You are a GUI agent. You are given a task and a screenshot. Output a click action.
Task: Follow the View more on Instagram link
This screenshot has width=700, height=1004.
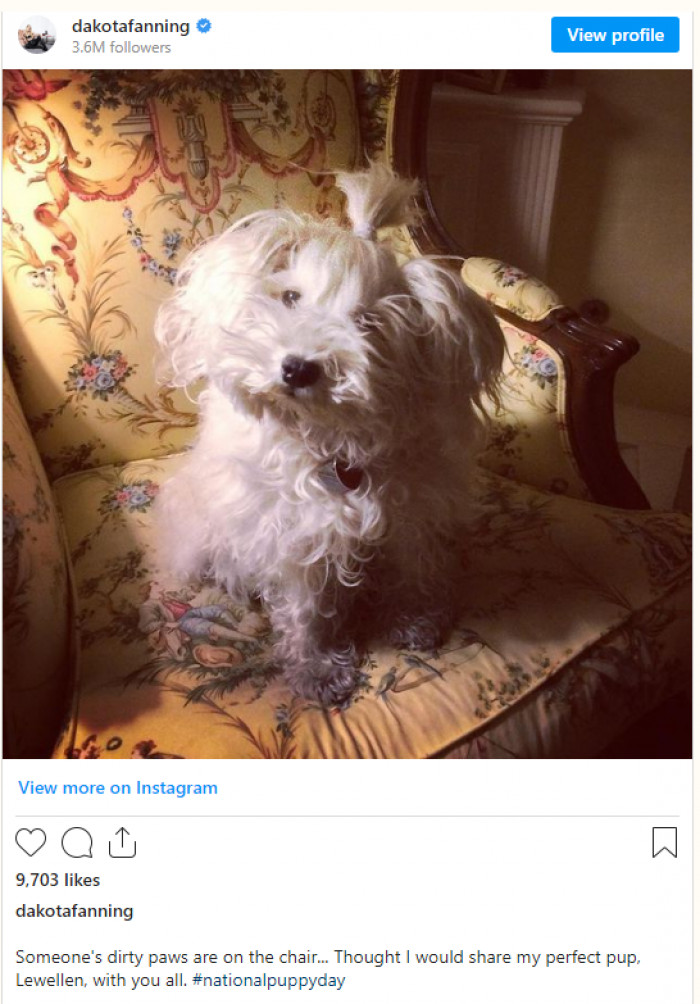click(x=118, y=788)
